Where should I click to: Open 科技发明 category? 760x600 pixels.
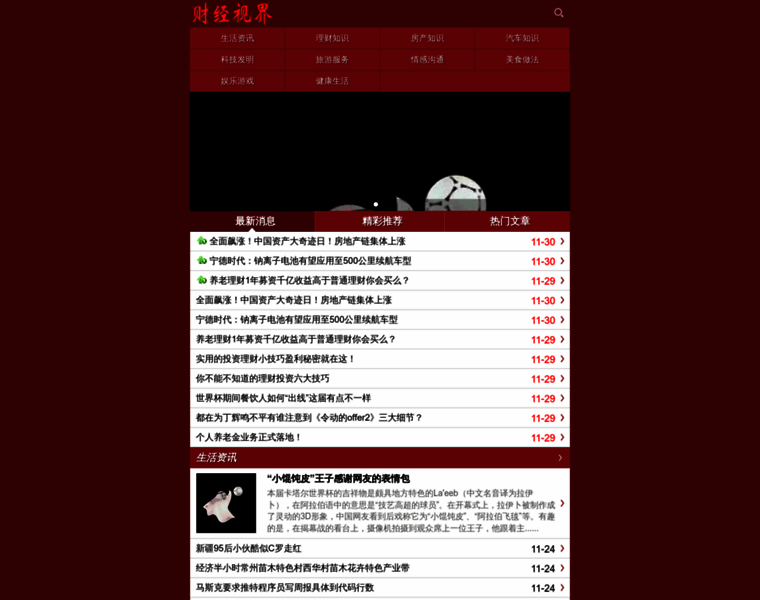[x=237, y=59]
